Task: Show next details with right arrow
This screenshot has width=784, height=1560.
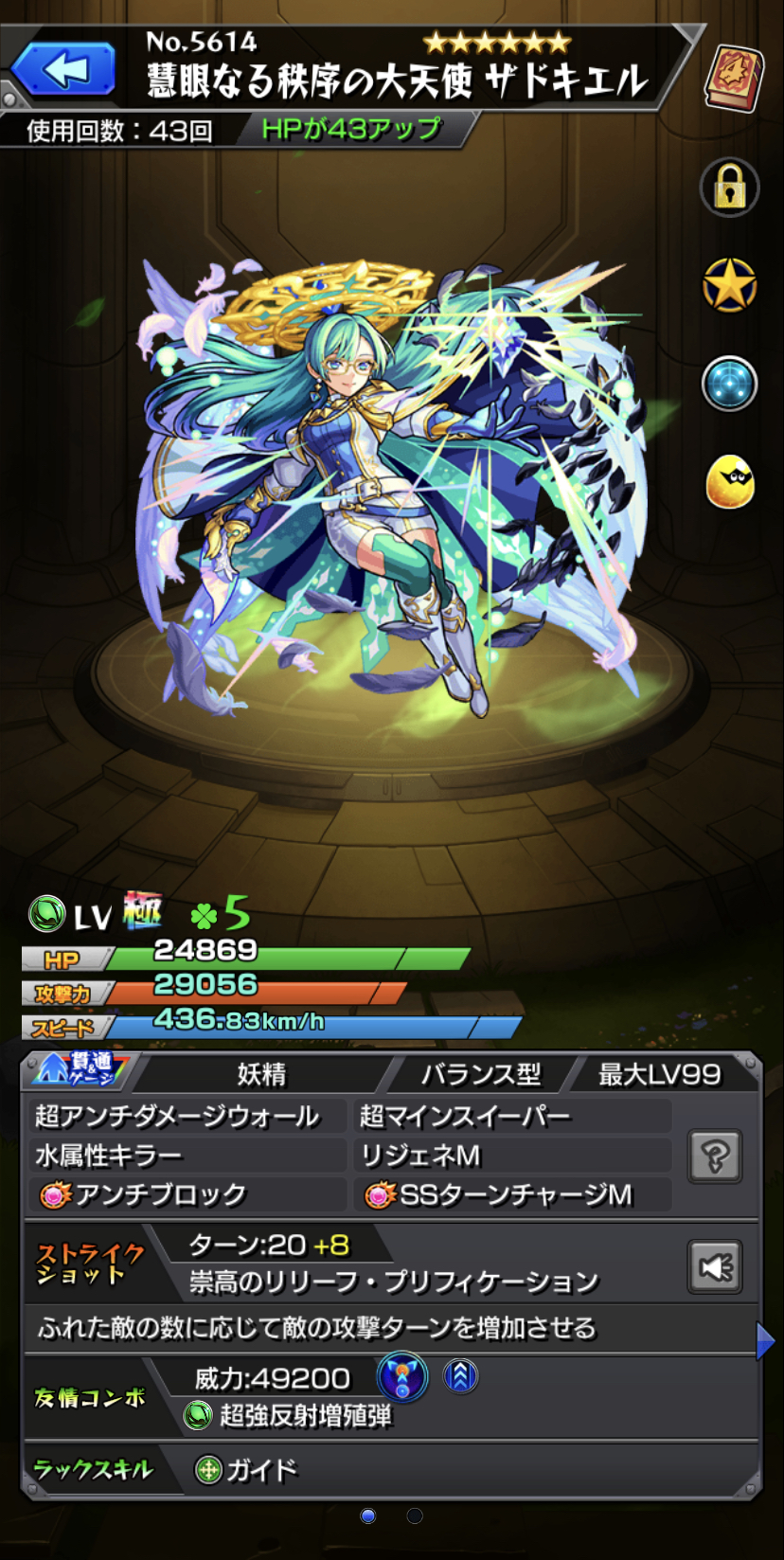Action: tap(766, 1341)
